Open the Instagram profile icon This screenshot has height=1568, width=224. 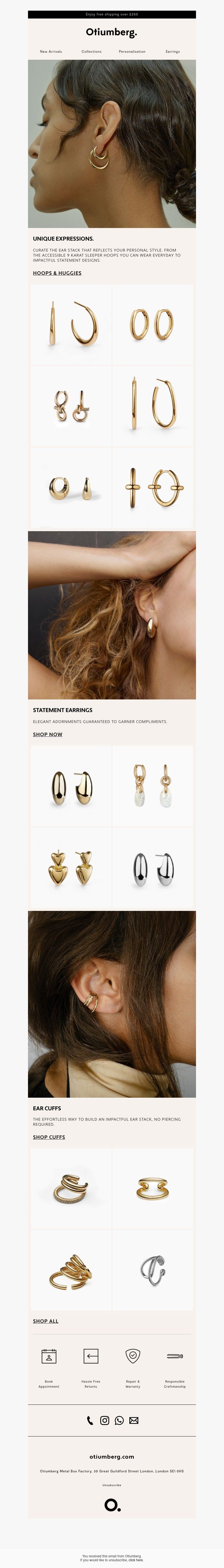[x=104, y=1420]
